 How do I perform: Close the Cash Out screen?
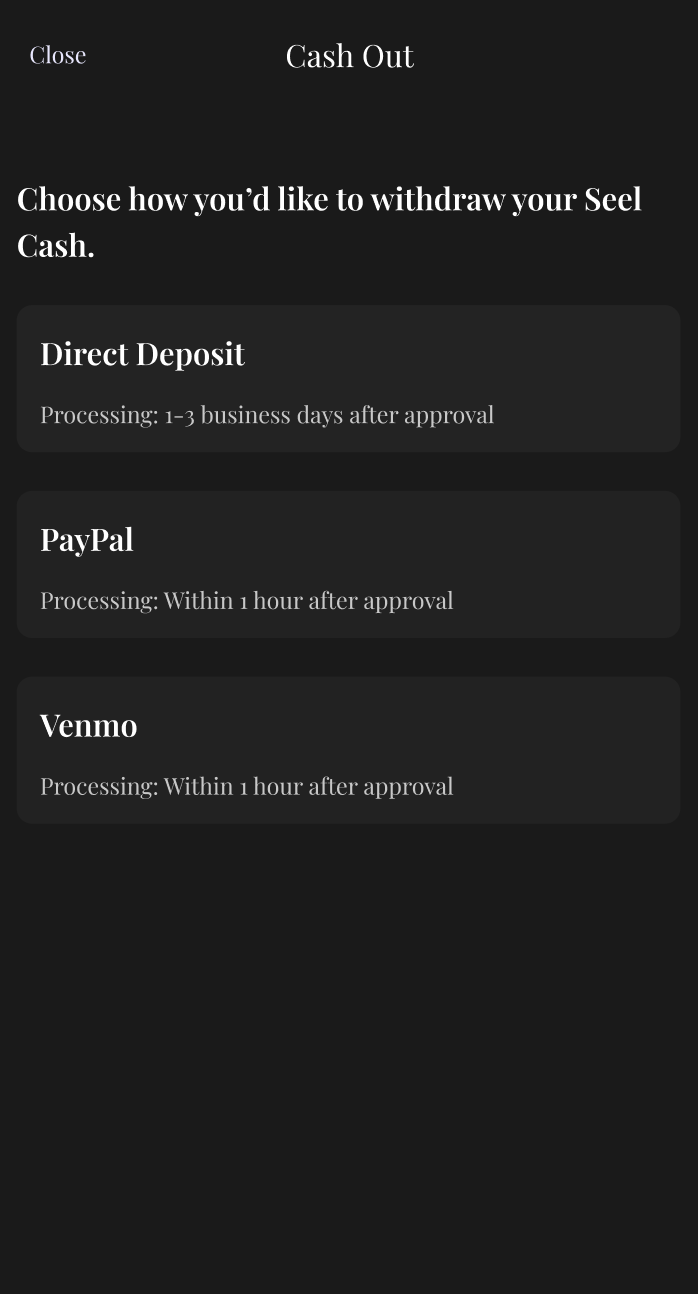coord(58,55)
